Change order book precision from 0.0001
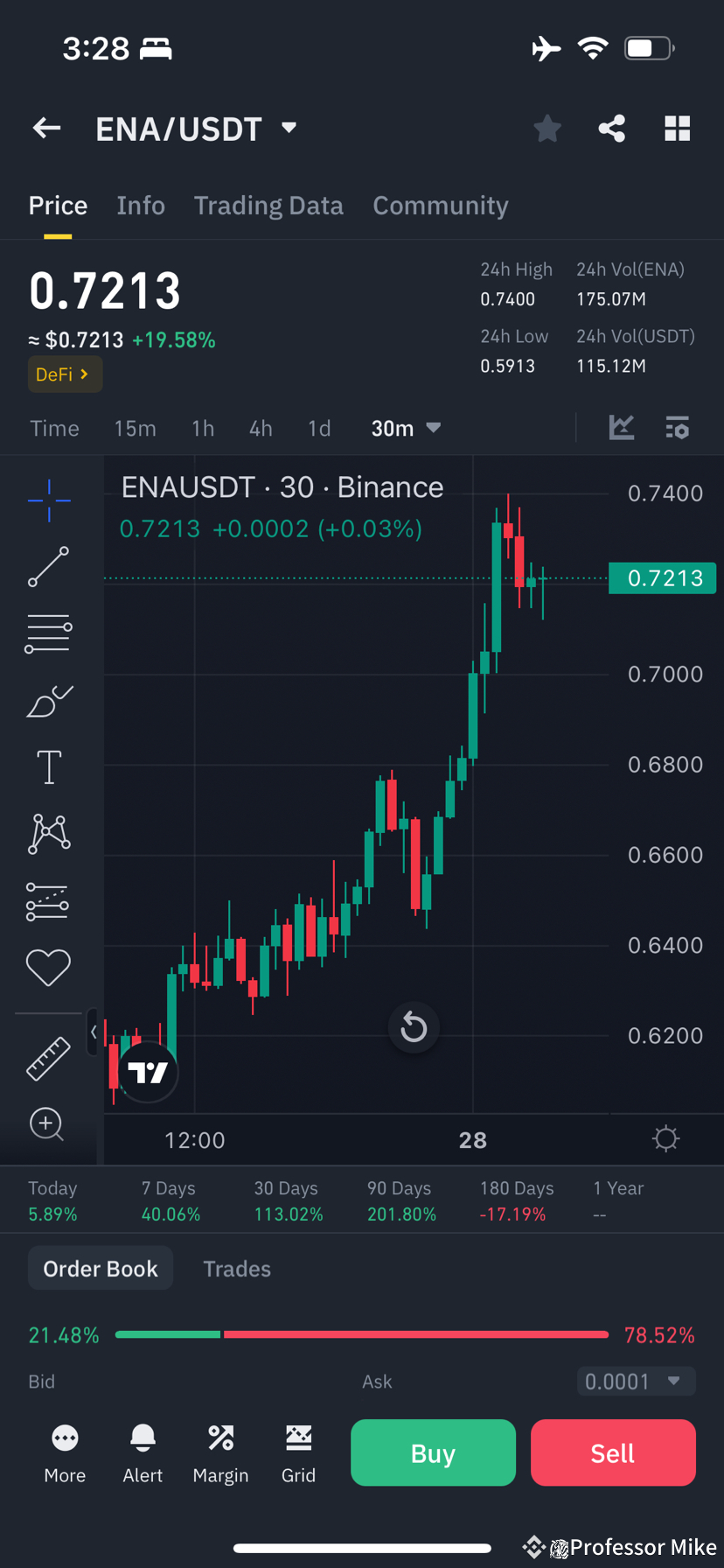 click(636, 1381)
